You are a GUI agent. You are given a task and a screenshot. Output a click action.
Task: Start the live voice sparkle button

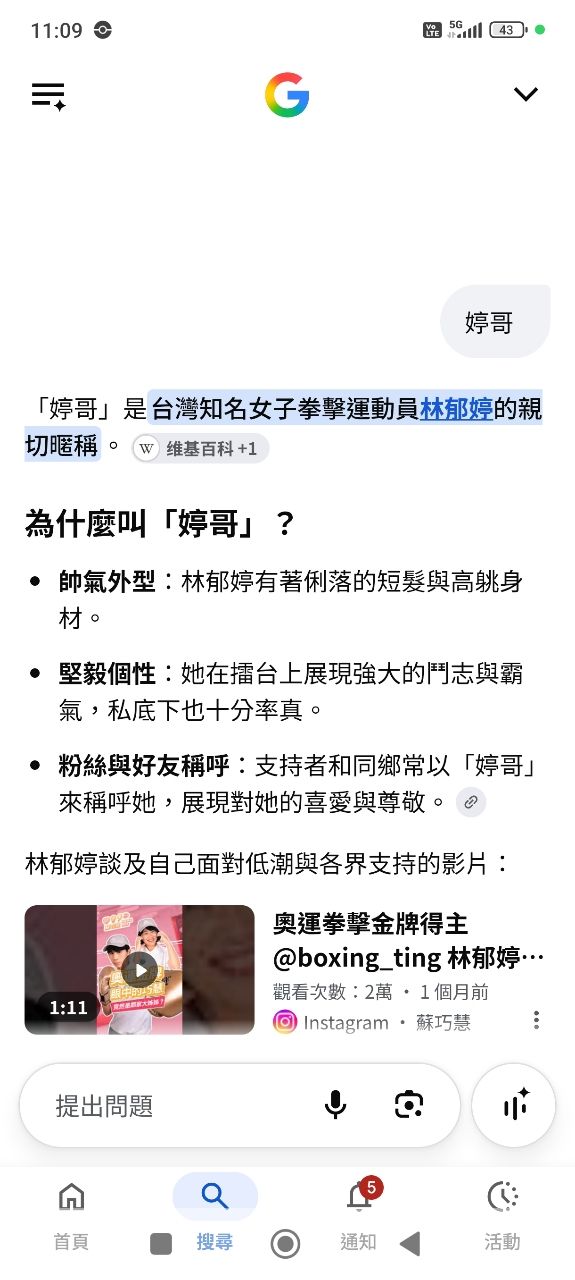click(513, 1105)
